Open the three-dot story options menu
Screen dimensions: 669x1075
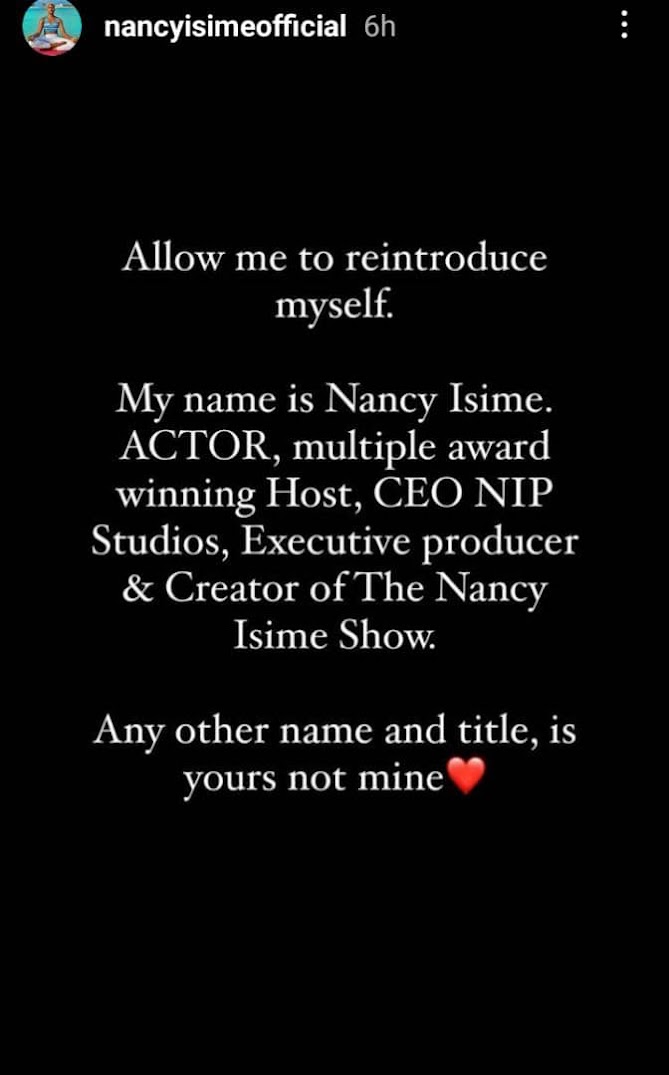[x=625, y=25]
